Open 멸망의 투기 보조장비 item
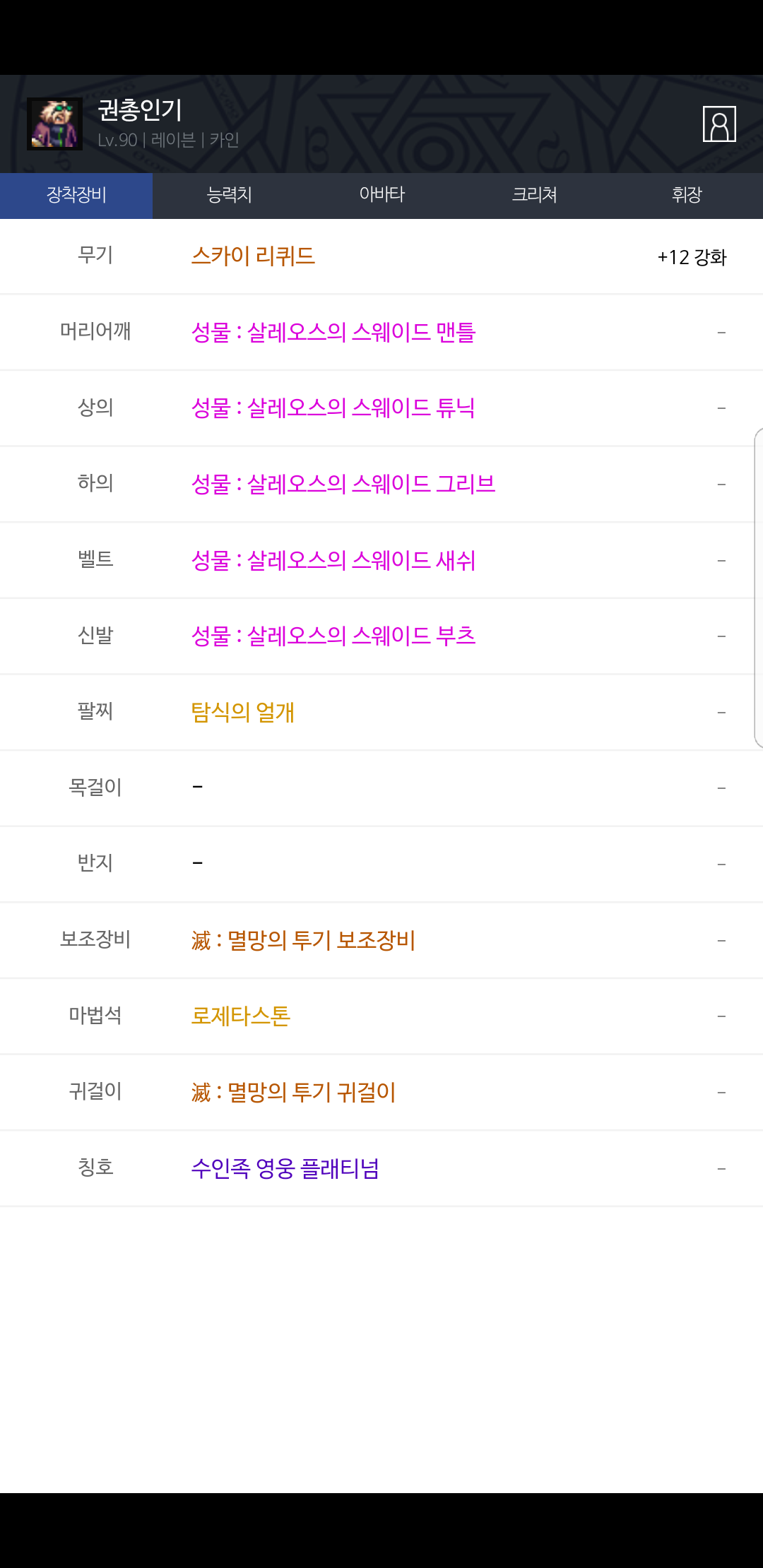Viewport: 763px width, 1568px height. point(303,940)
